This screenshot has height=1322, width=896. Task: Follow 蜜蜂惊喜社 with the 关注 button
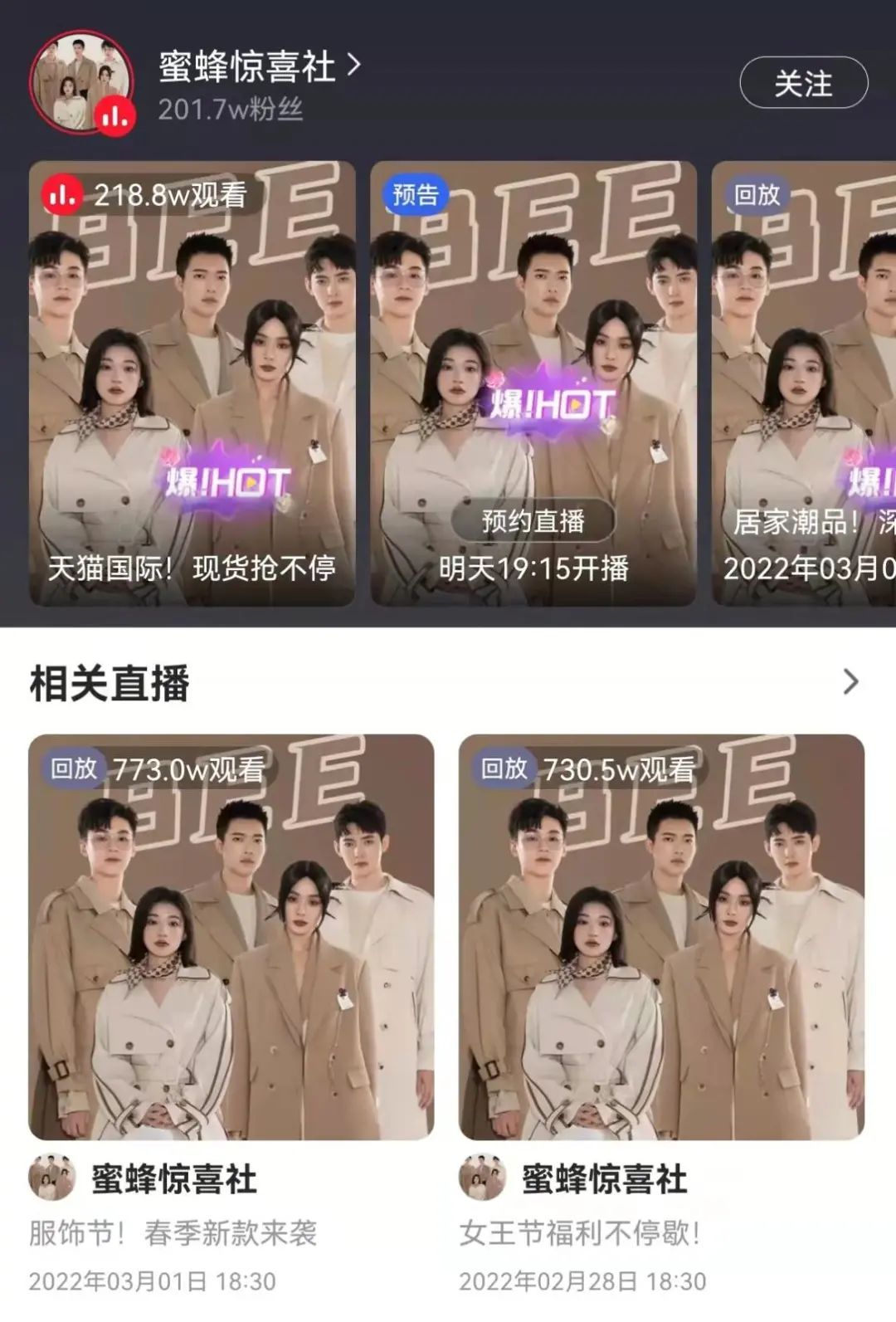[803, 83]
